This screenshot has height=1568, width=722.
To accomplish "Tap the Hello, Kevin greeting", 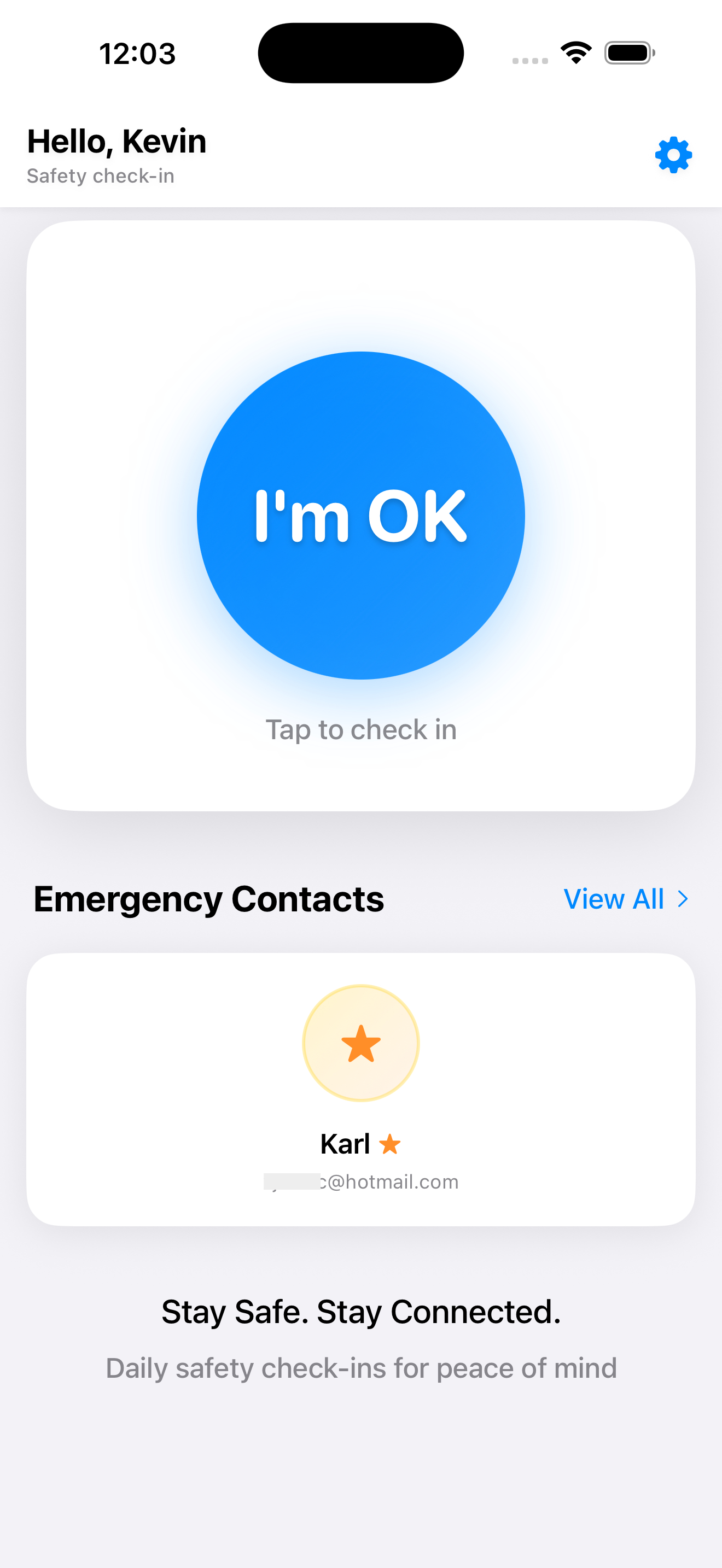I will tap(117, 141).
